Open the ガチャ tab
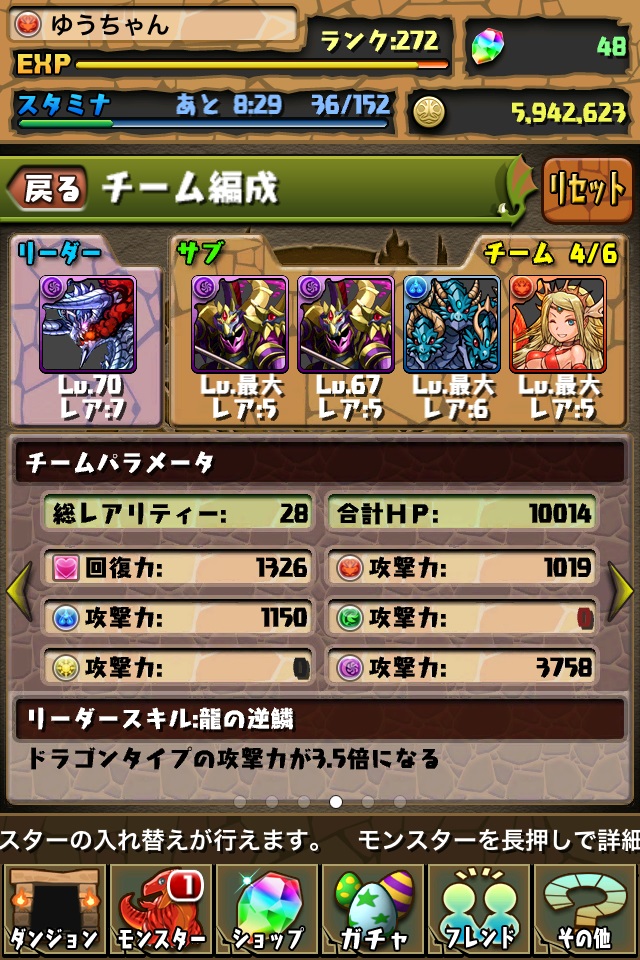The width and height of the screenshot is (640, 960). coord(373,910)
